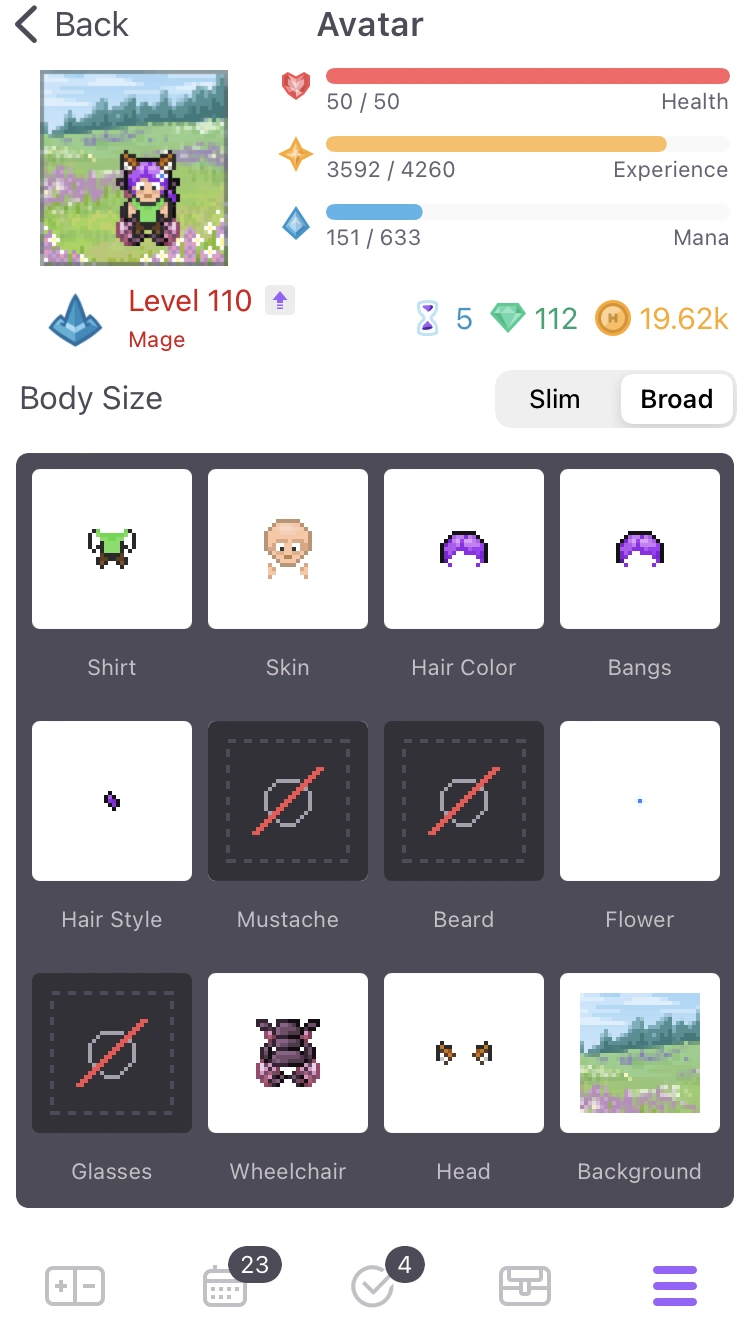Viewport: 750px width, 1334px height.
Task: Select the Flower accessory tile
Action: click(640, 801)
